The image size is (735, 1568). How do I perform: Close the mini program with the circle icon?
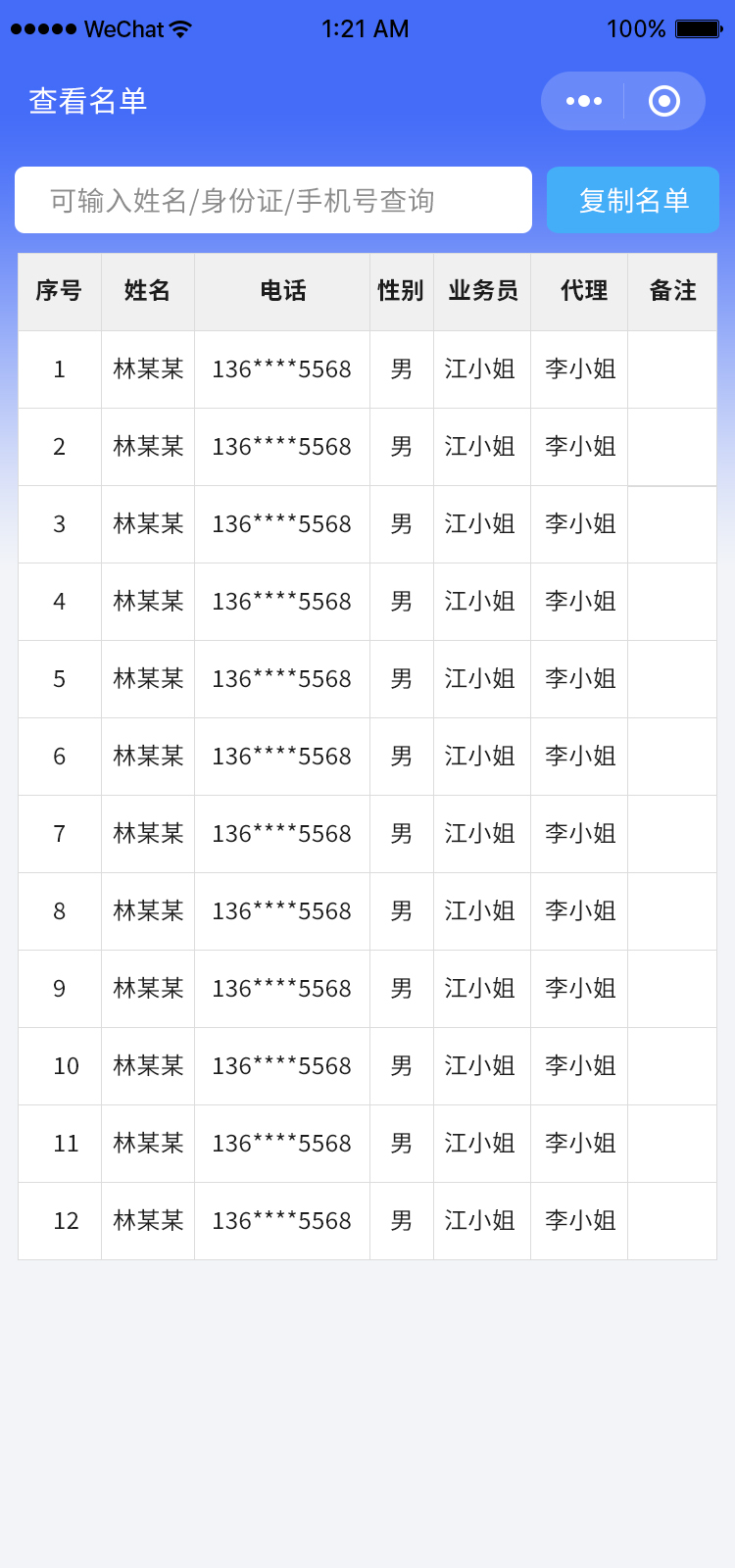664,101
